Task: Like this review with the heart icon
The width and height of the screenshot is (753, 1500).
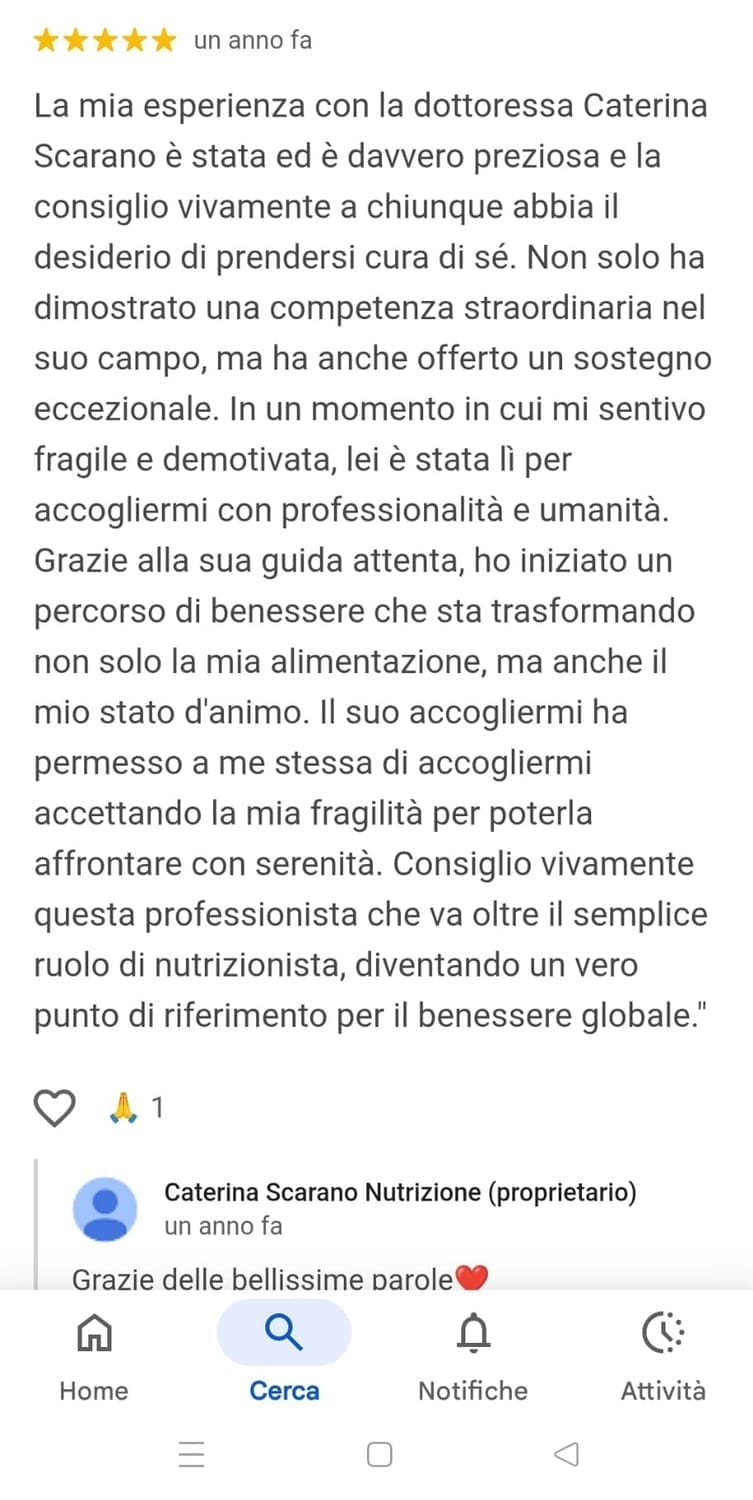Action: [55, 1108]
